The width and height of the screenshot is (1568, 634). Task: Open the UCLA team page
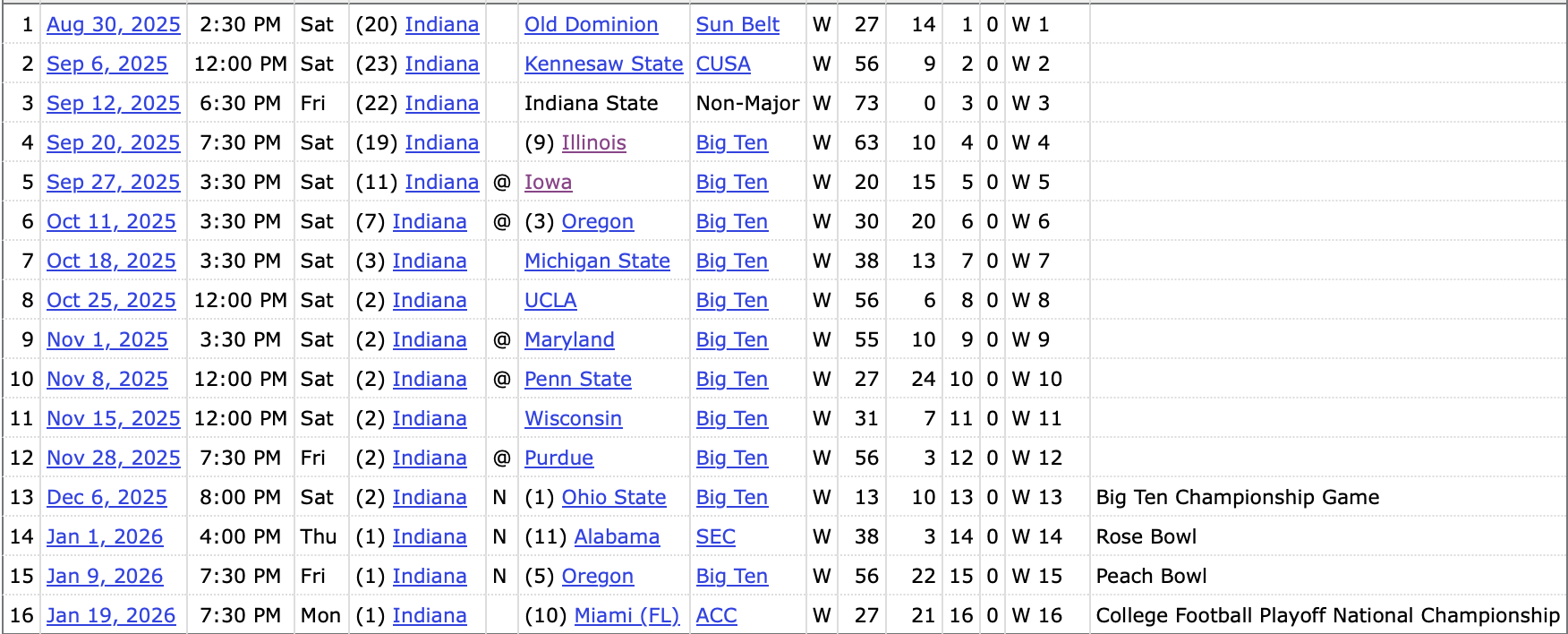tap(550, 301)
